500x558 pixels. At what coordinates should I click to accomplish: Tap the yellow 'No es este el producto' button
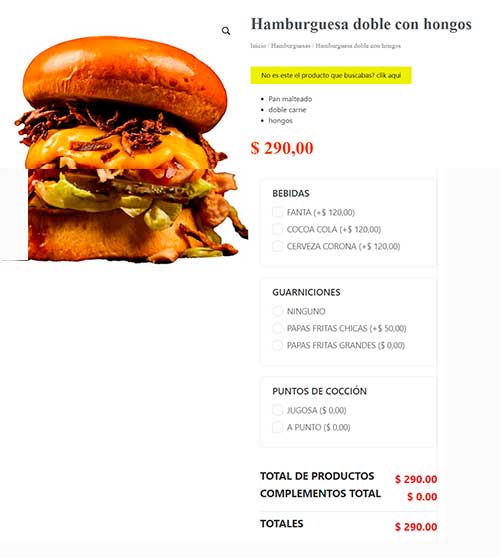click(x=331, y=75)
